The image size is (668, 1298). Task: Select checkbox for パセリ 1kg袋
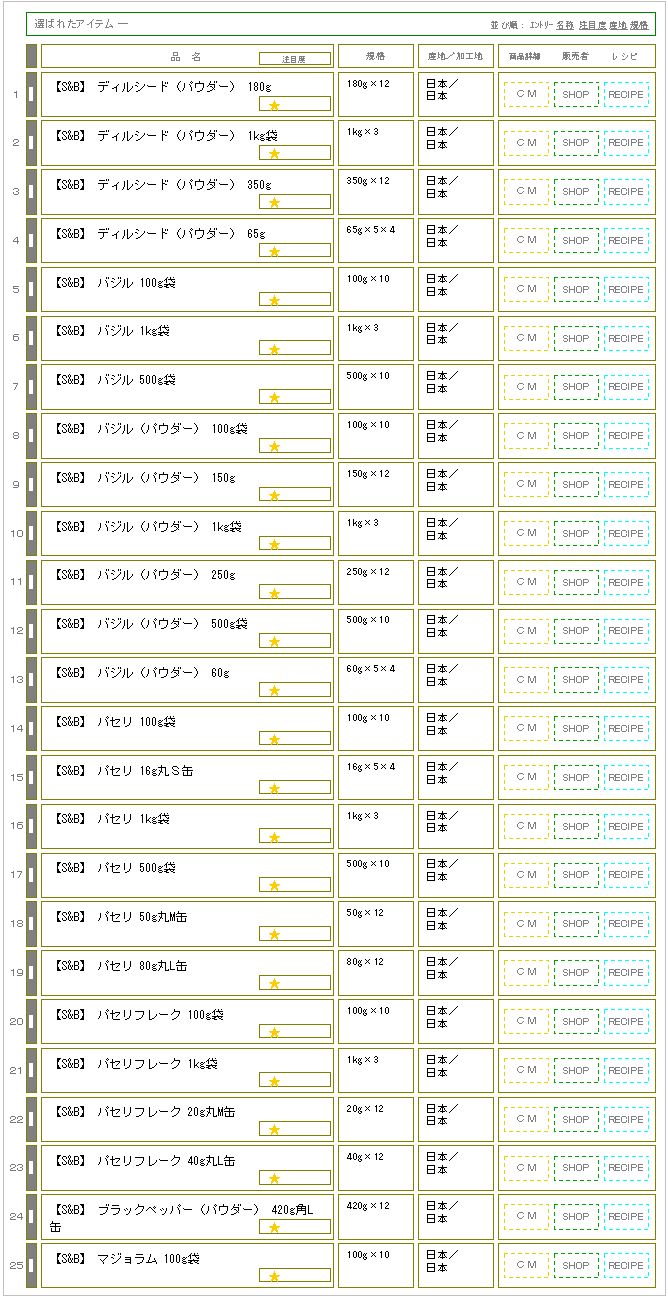click(x=31, y=826)
